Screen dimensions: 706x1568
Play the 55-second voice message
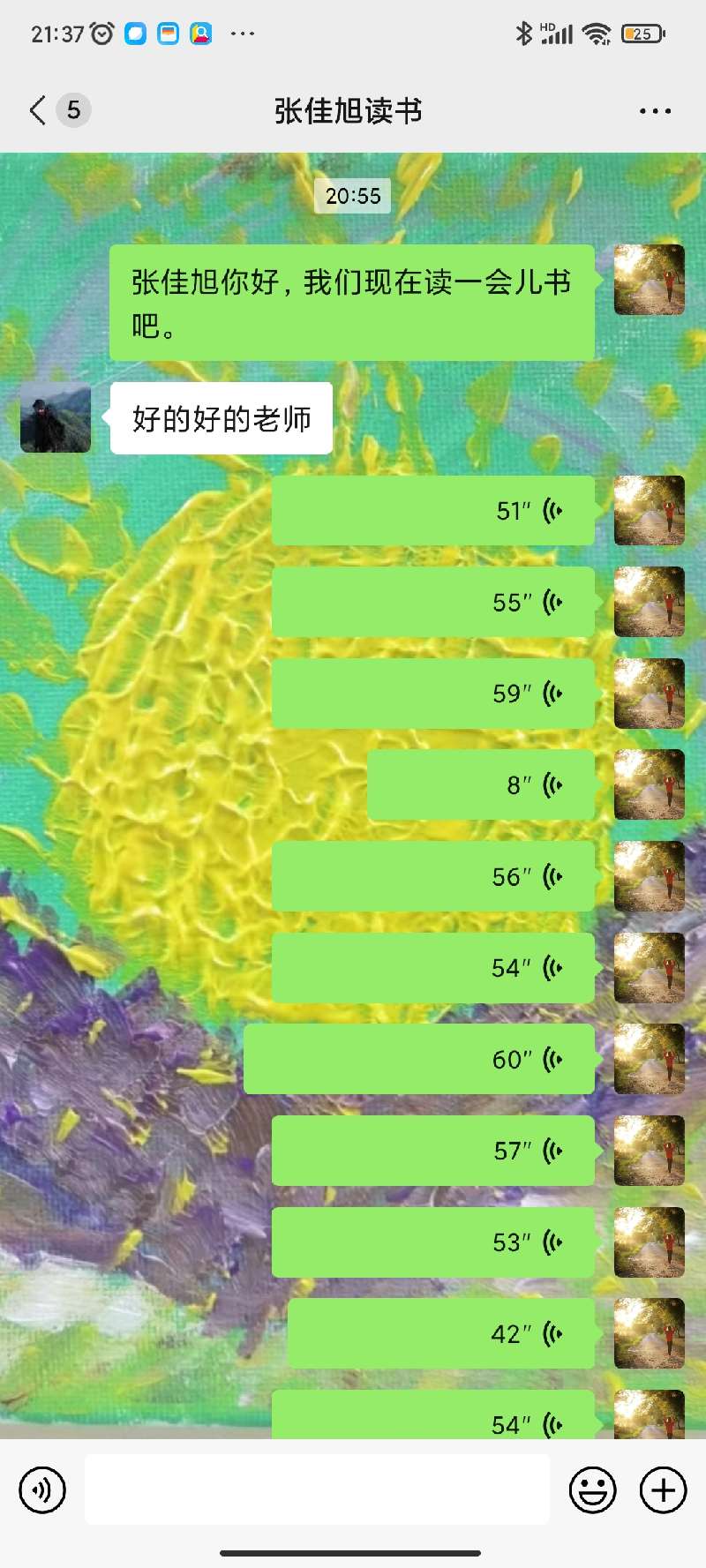pos(432,602)
